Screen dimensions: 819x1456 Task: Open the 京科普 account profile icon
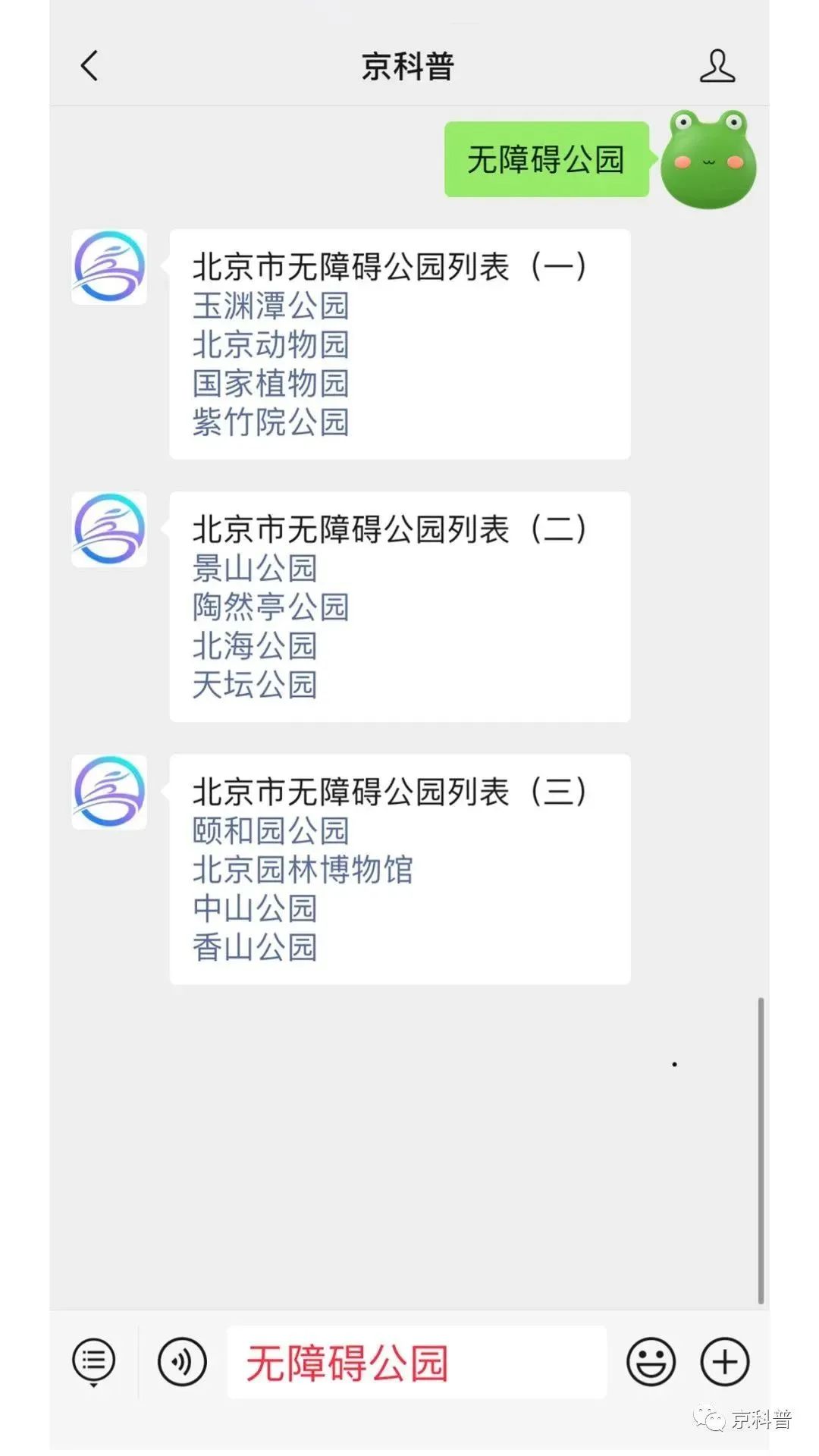click(x=717, y=66)
